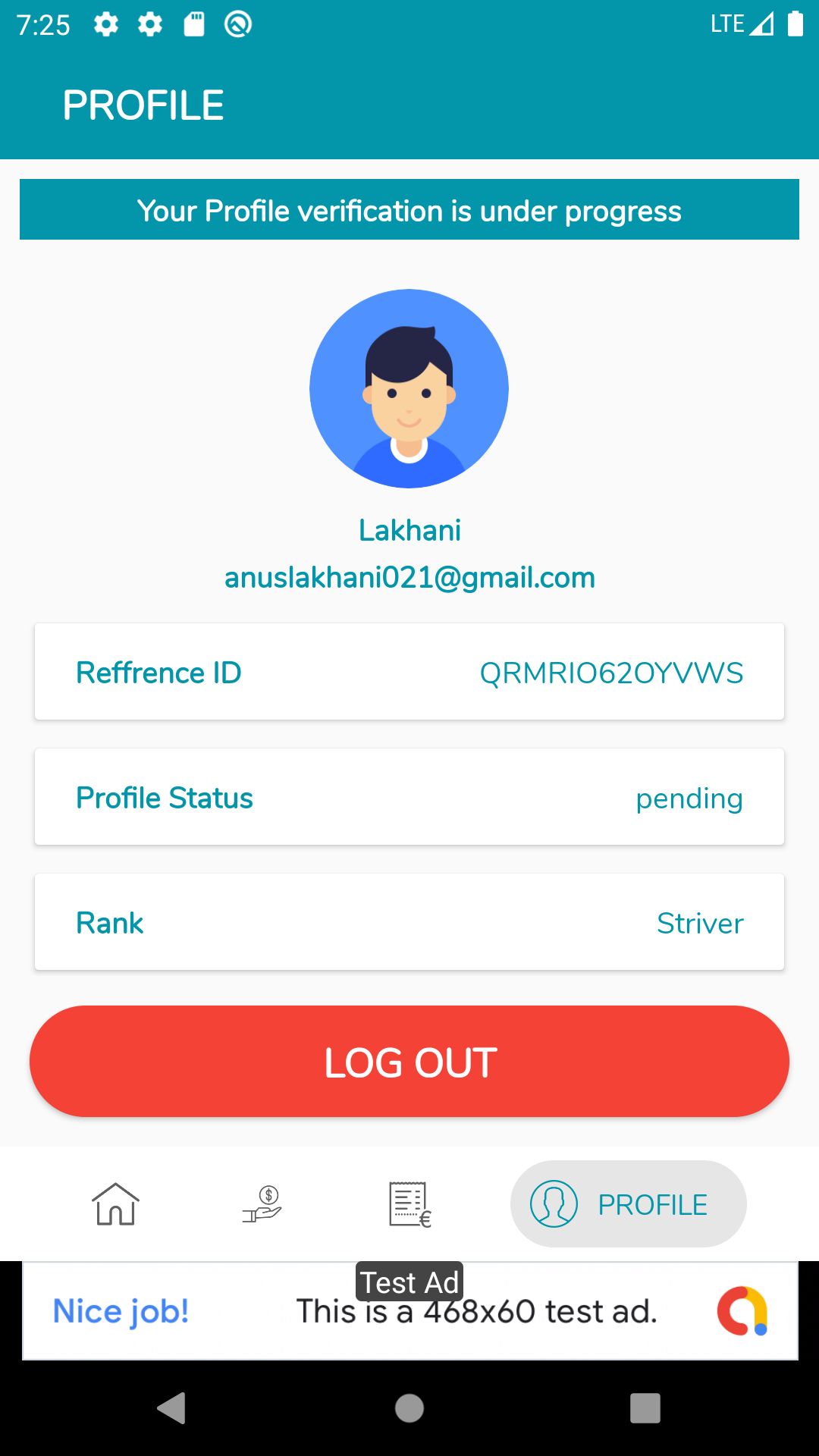Select the Profile tab
819x1456 pixels.
point(628,1204)
